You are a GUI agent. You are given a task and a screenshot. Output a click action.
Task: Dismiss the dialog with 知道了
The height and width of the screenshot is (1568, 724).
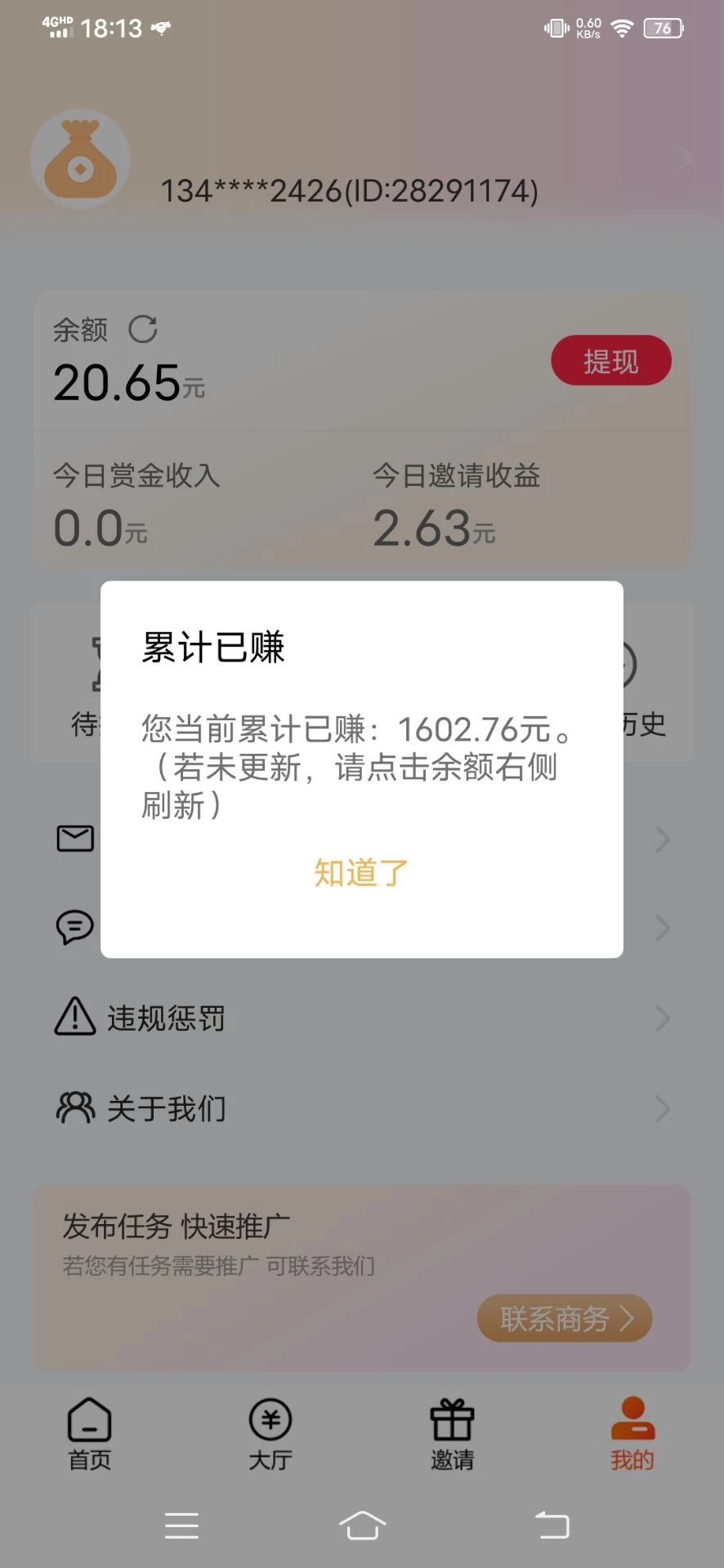360,873
